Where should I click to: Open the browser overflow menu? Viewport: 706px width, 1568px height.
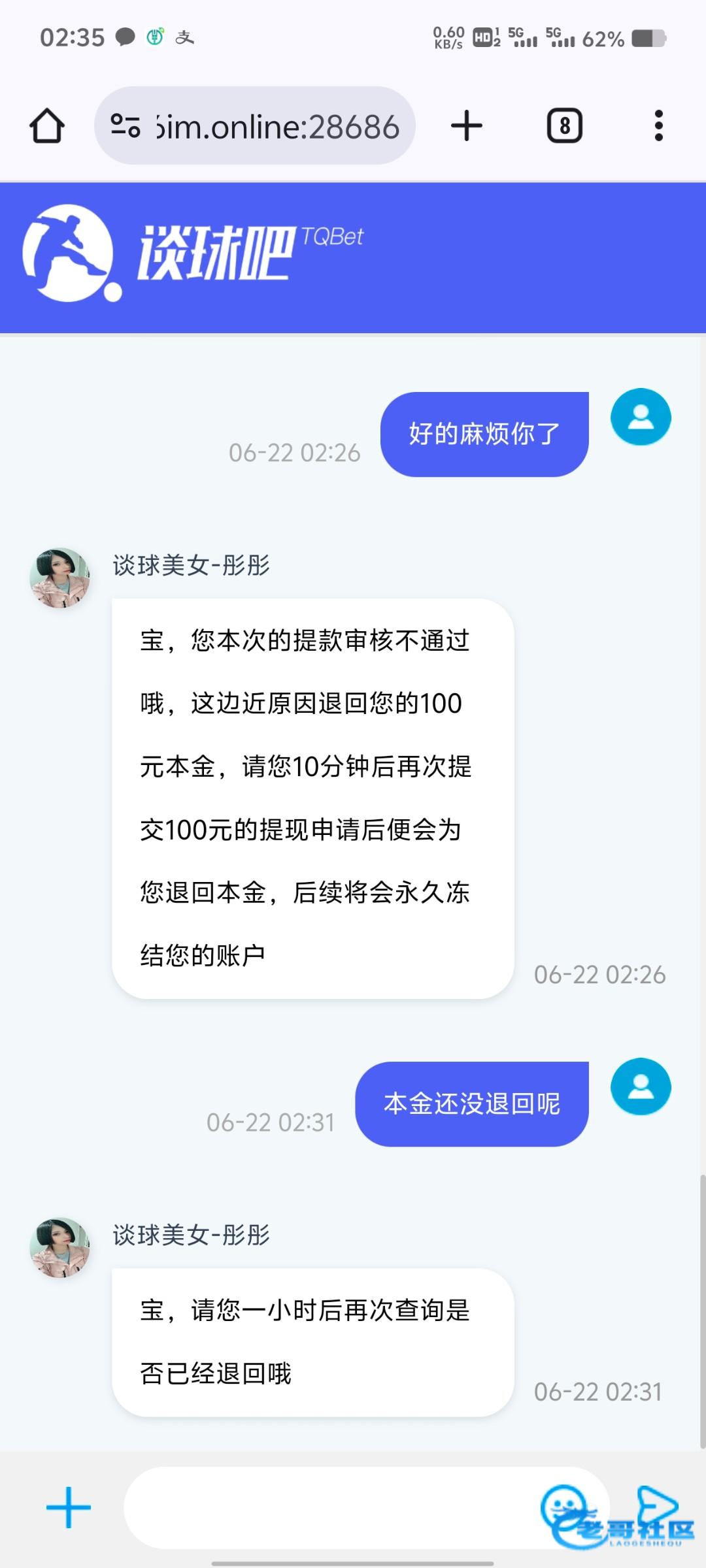point(658,125)
